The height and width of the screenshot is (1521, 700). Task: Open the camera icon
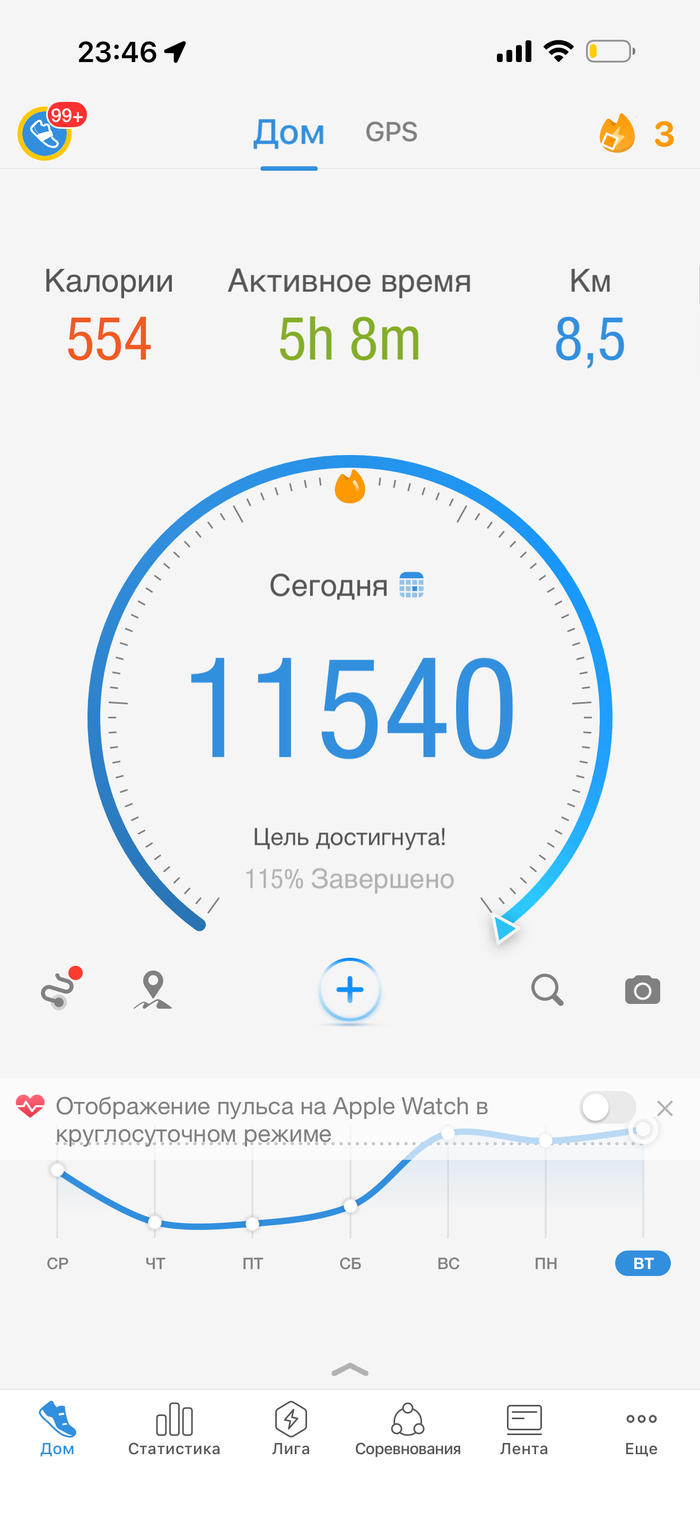pos(642,990)
